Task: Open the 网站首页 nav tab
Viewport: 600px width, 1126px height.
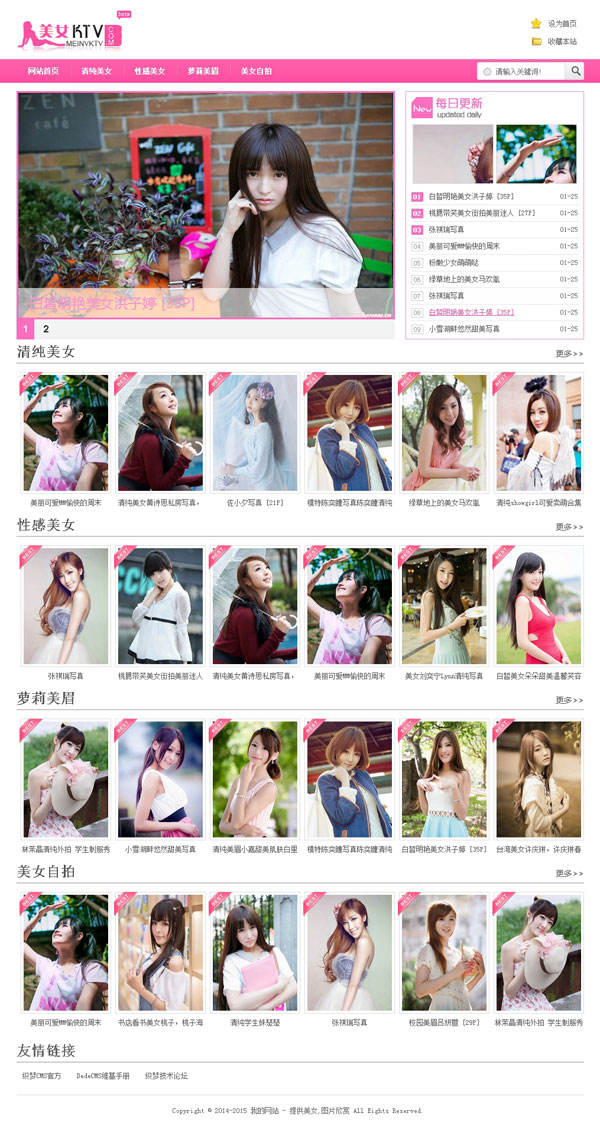Action: pyautogui.click(x=43, y=72)
